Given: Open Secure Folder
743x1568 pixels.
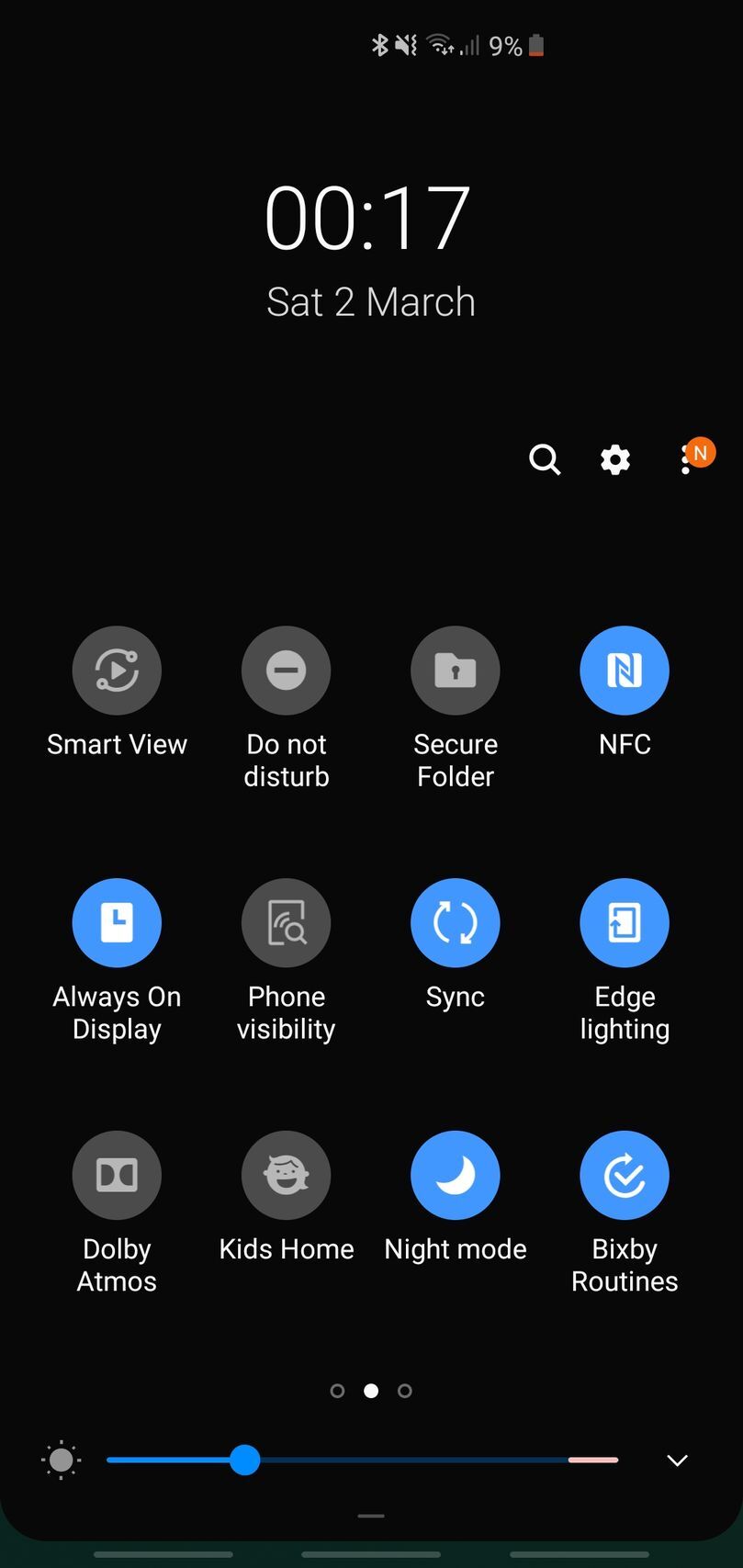Looking at the screenshot, I should 455,671.
